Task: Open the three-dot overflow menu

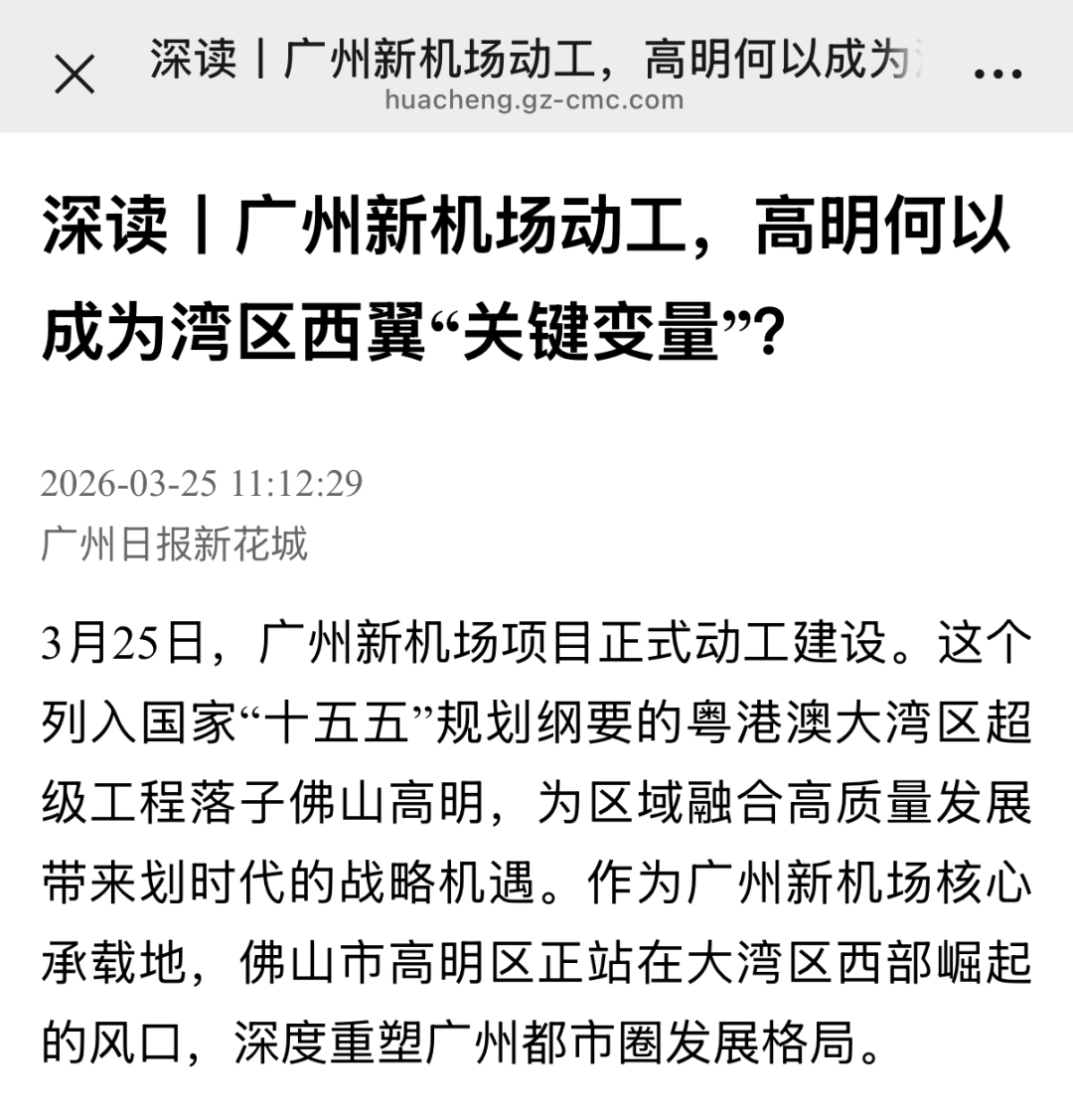Action: tap(997, 74)
